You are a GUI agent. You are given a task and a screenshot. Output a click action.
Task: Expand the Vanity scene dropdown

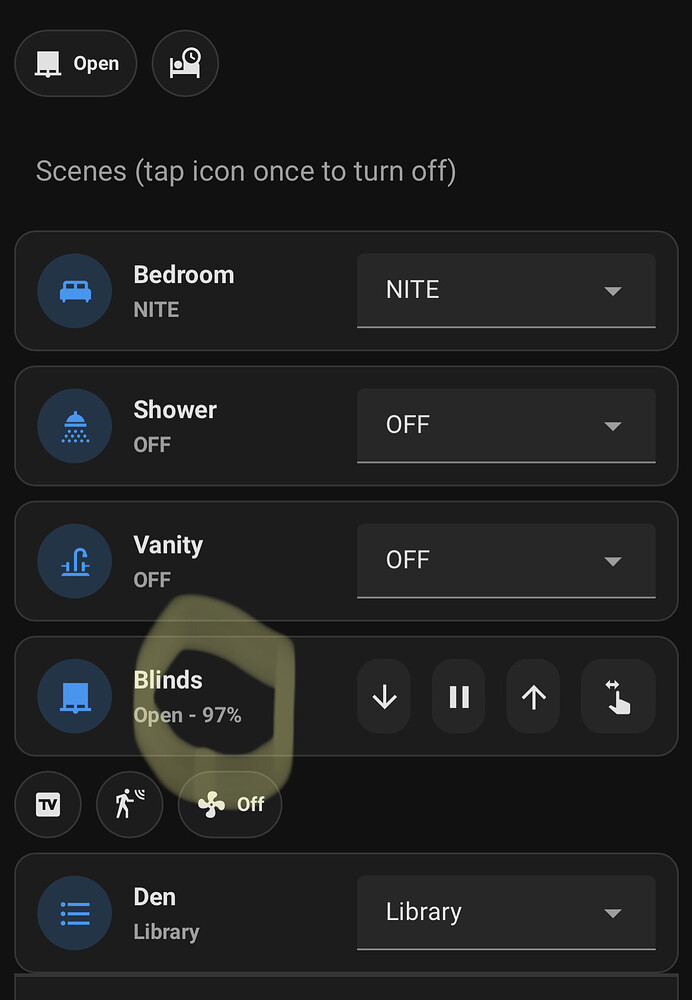point(505,560)
